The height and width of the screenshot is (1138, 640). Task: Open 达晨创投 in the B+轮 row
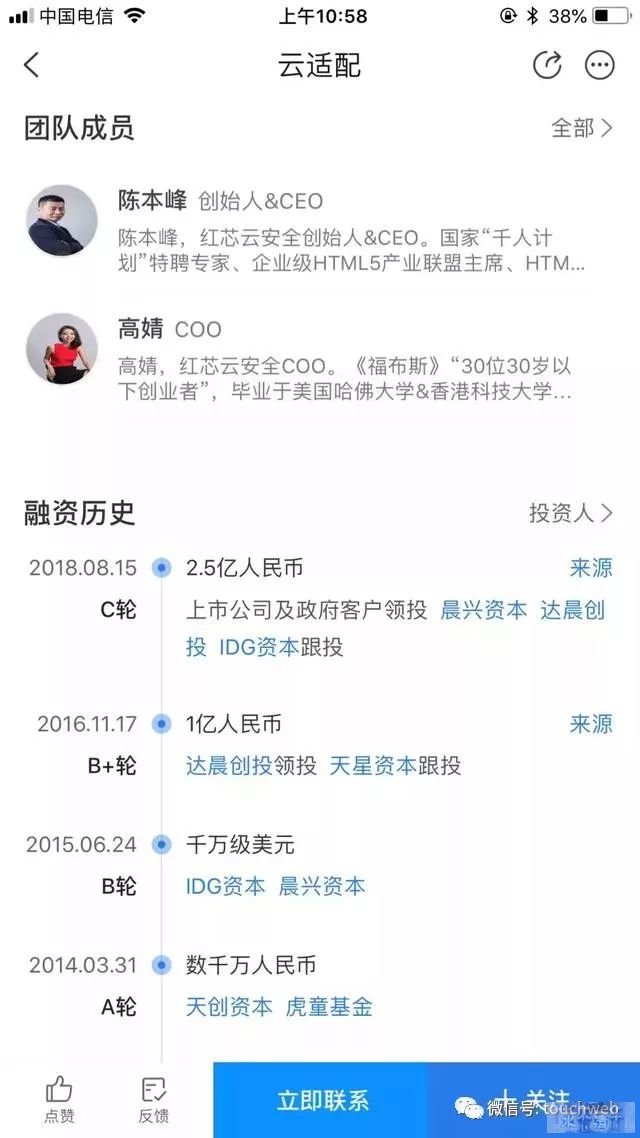click(229, 766)
